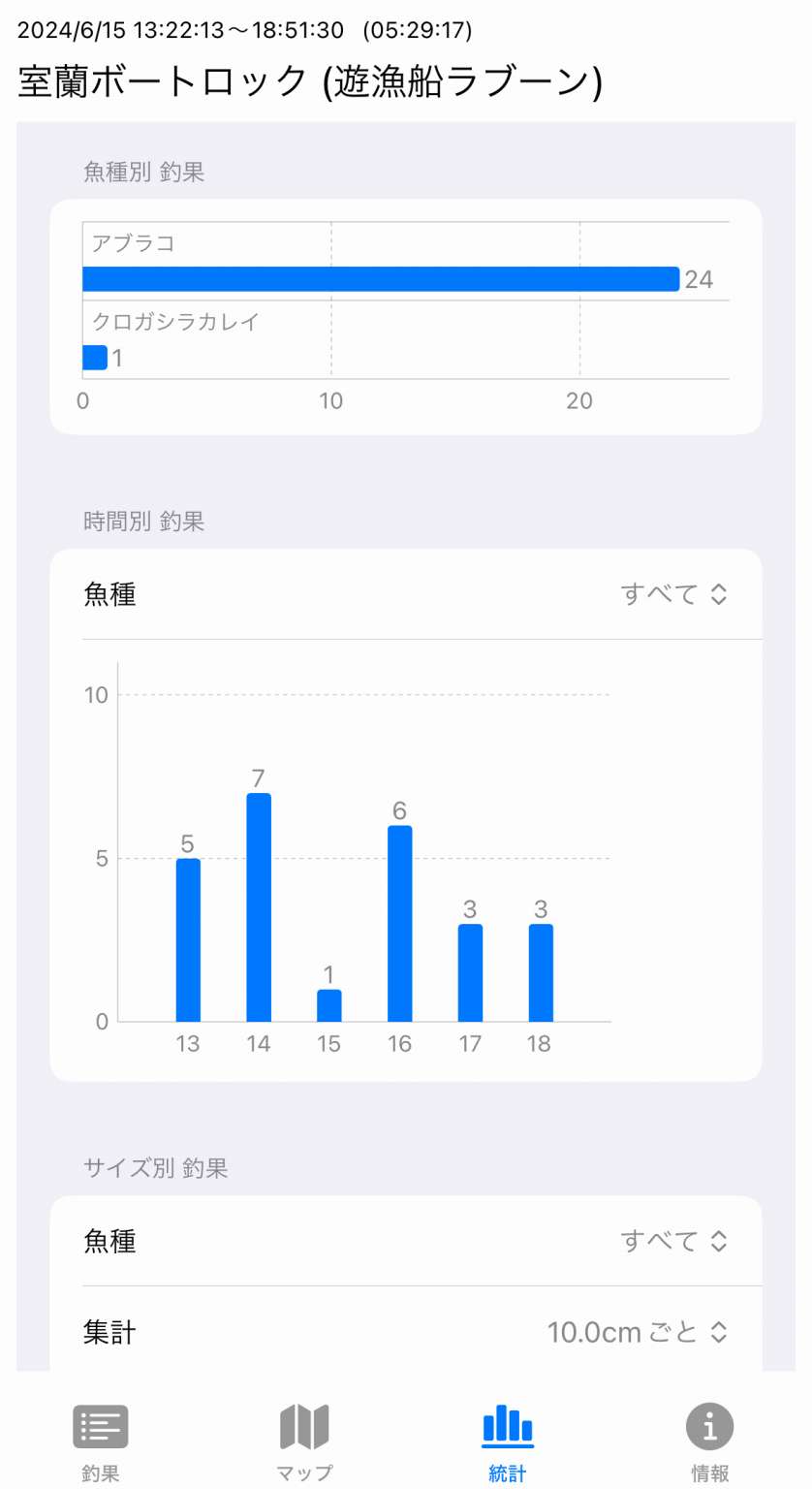
Task: Switch to the マップ tab
Action: (304, 1442)
